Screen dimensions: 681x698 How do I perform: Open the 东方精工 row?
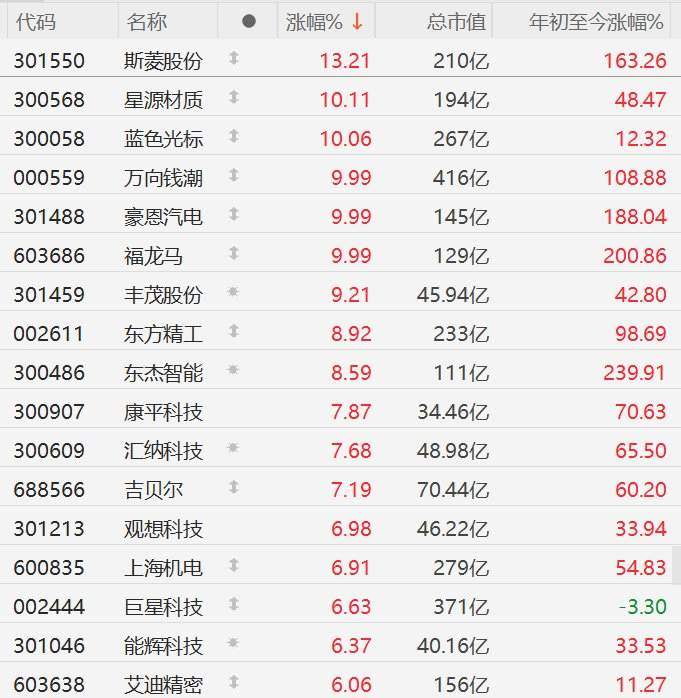(x=163, y=334)
